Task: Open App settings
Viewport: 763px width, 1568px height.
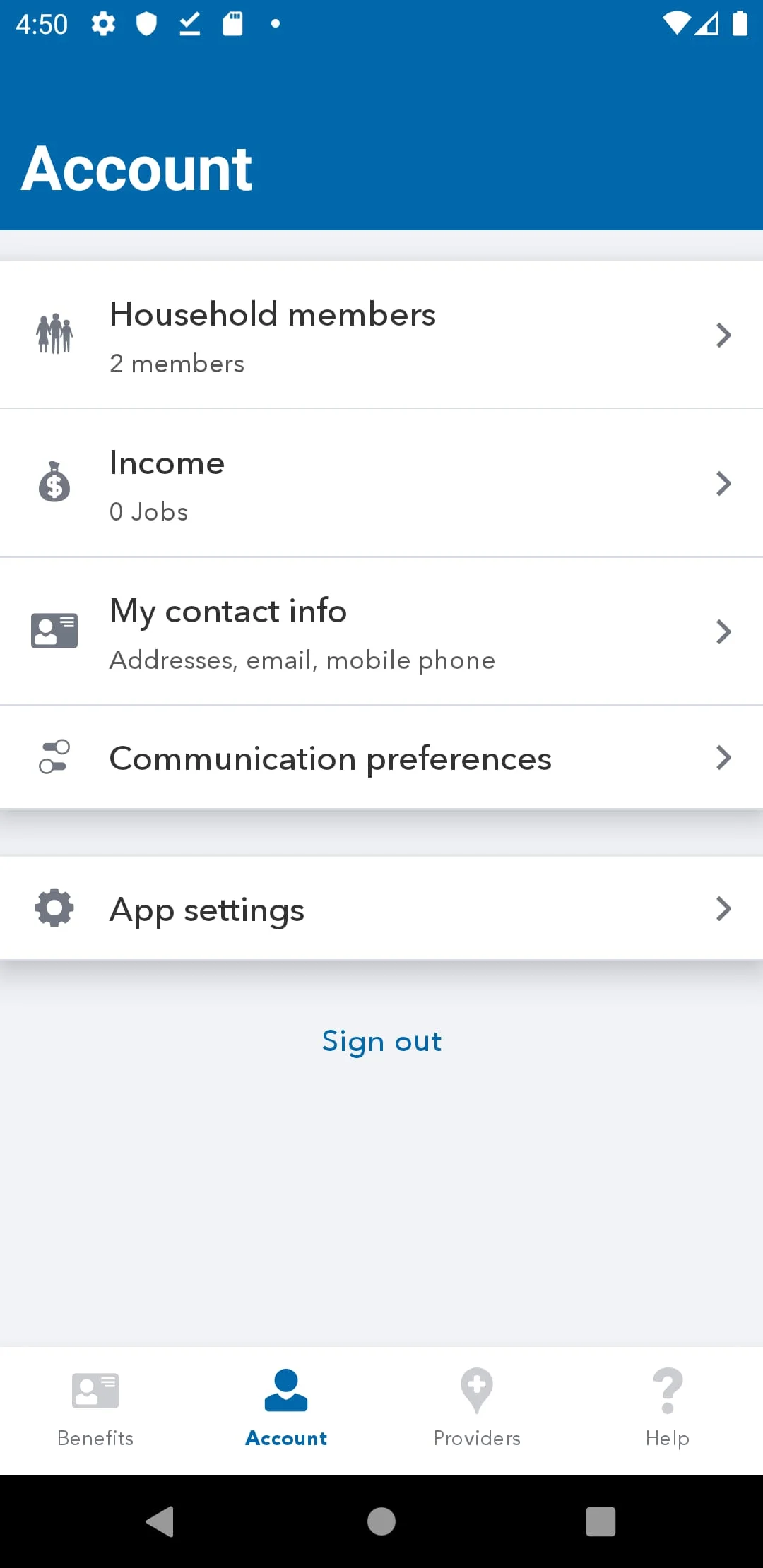Action: pos(381,909)
